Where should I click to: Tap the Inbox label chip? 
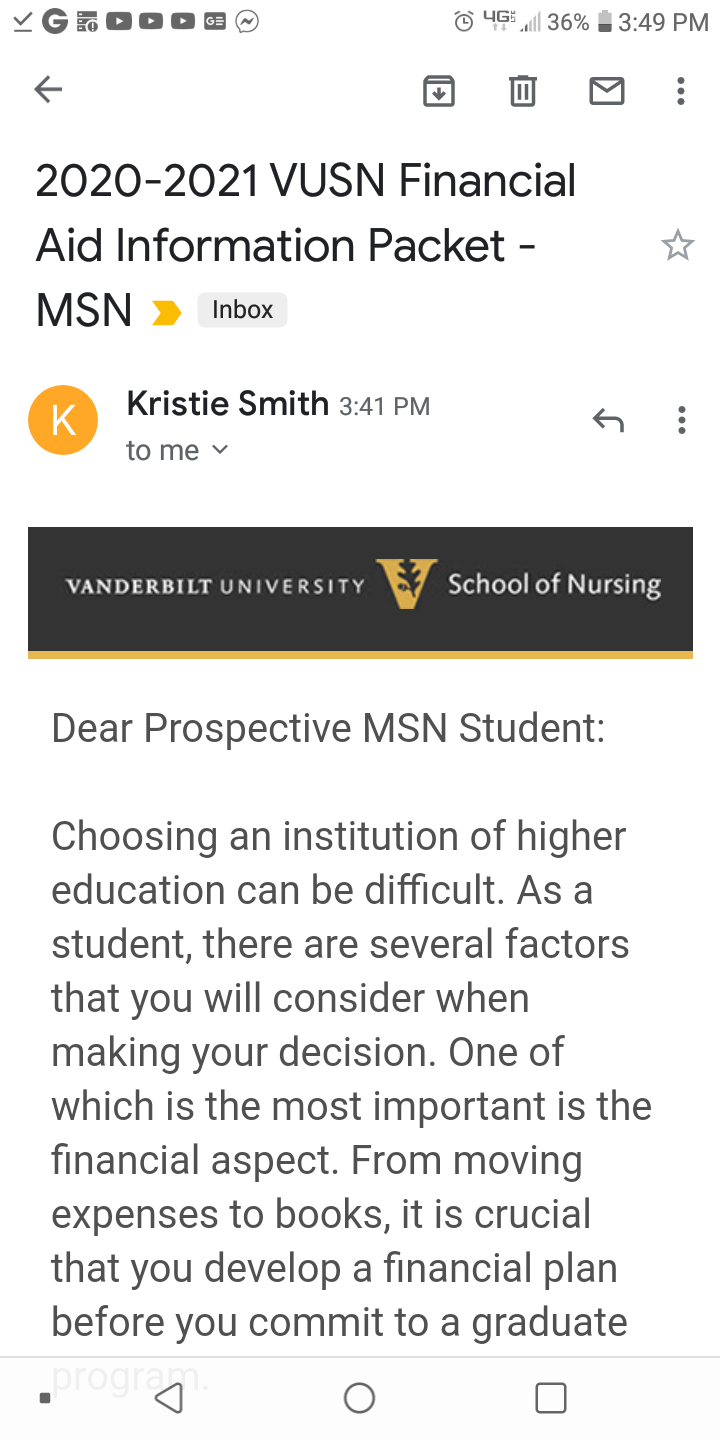point(242,310)
